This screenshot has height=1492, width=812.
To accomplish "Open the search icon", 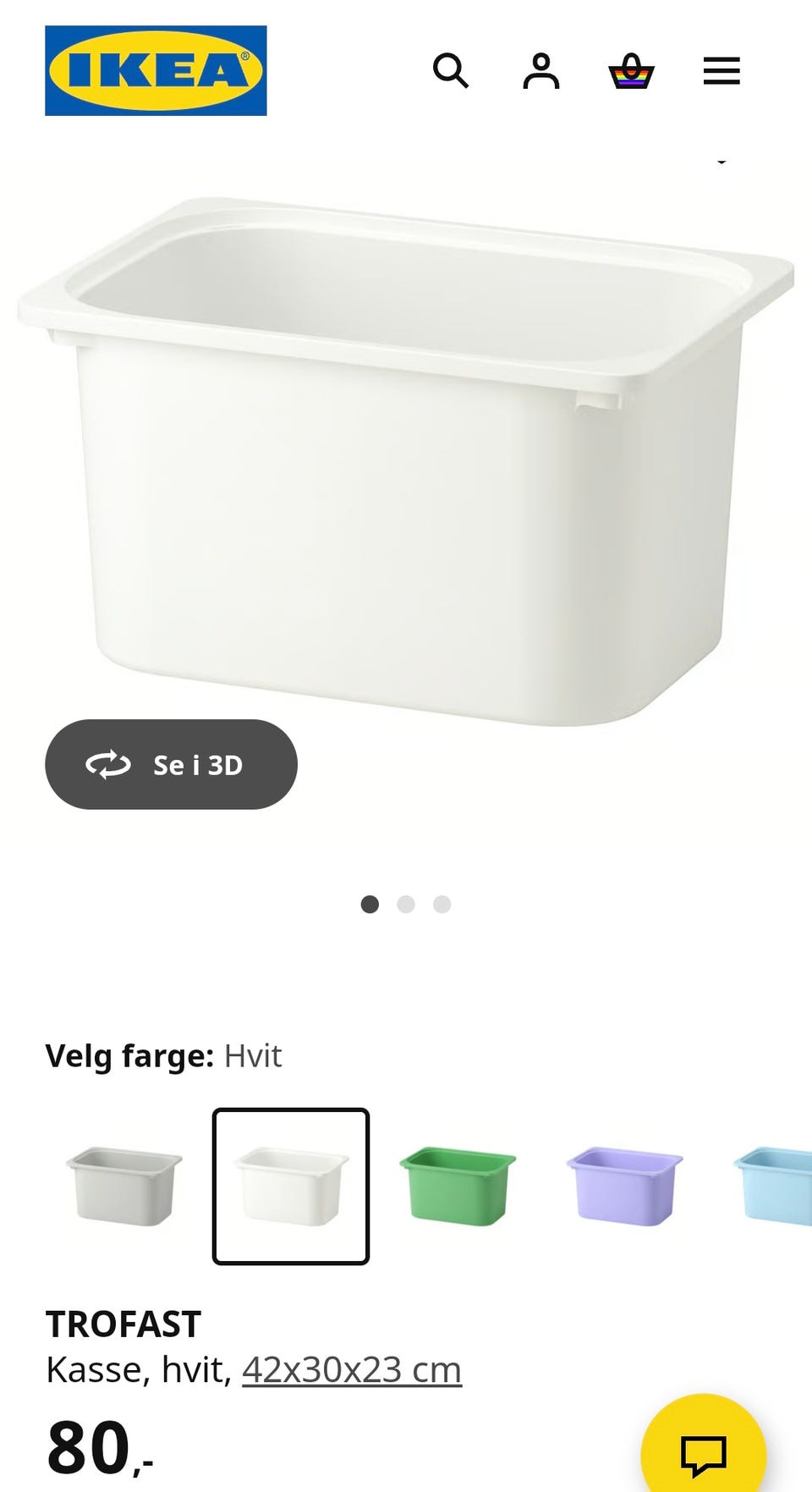I will (x=450, y=71).
